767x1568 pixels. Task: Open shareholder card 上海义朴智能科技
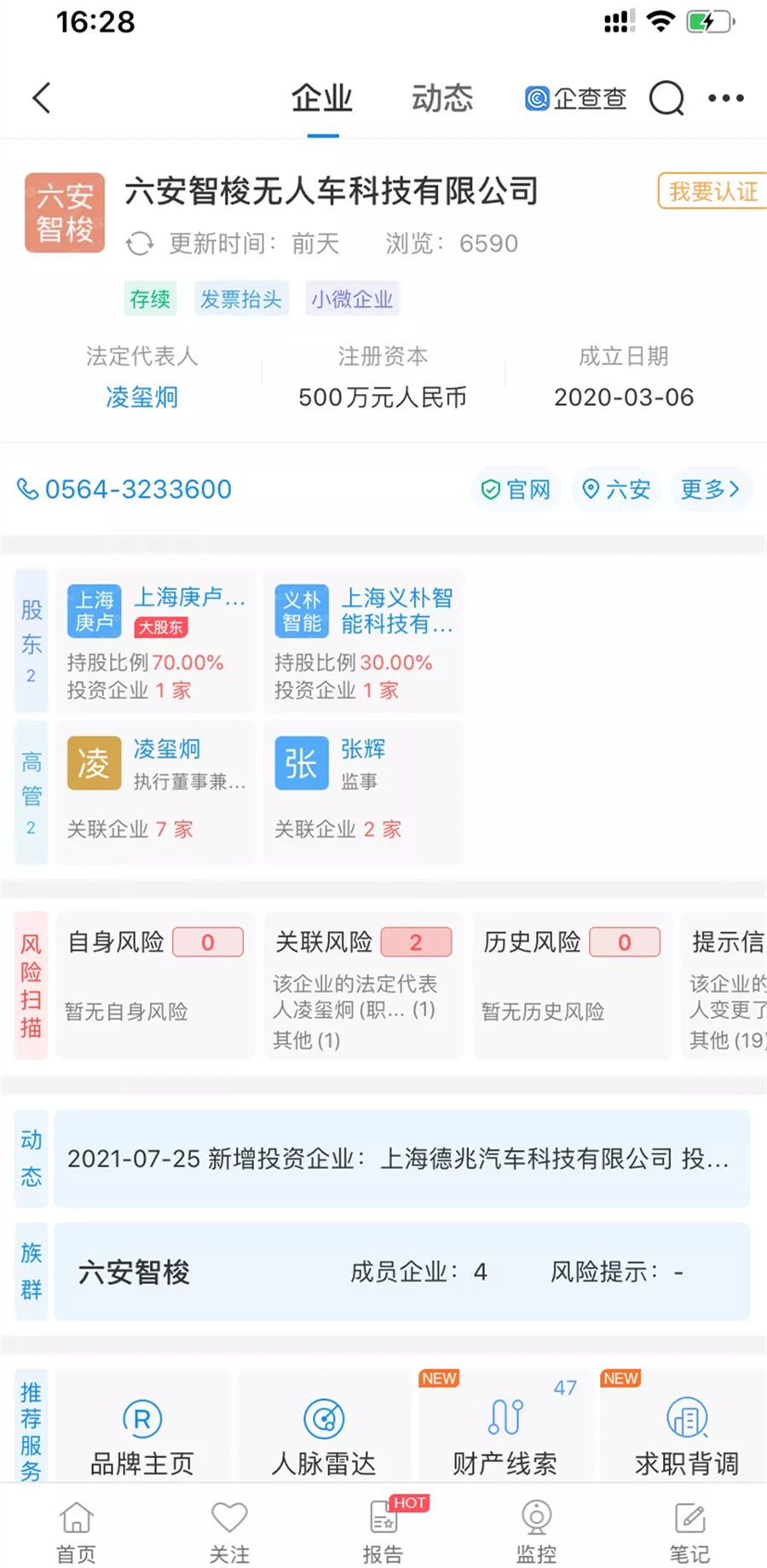tap(363, 641)
